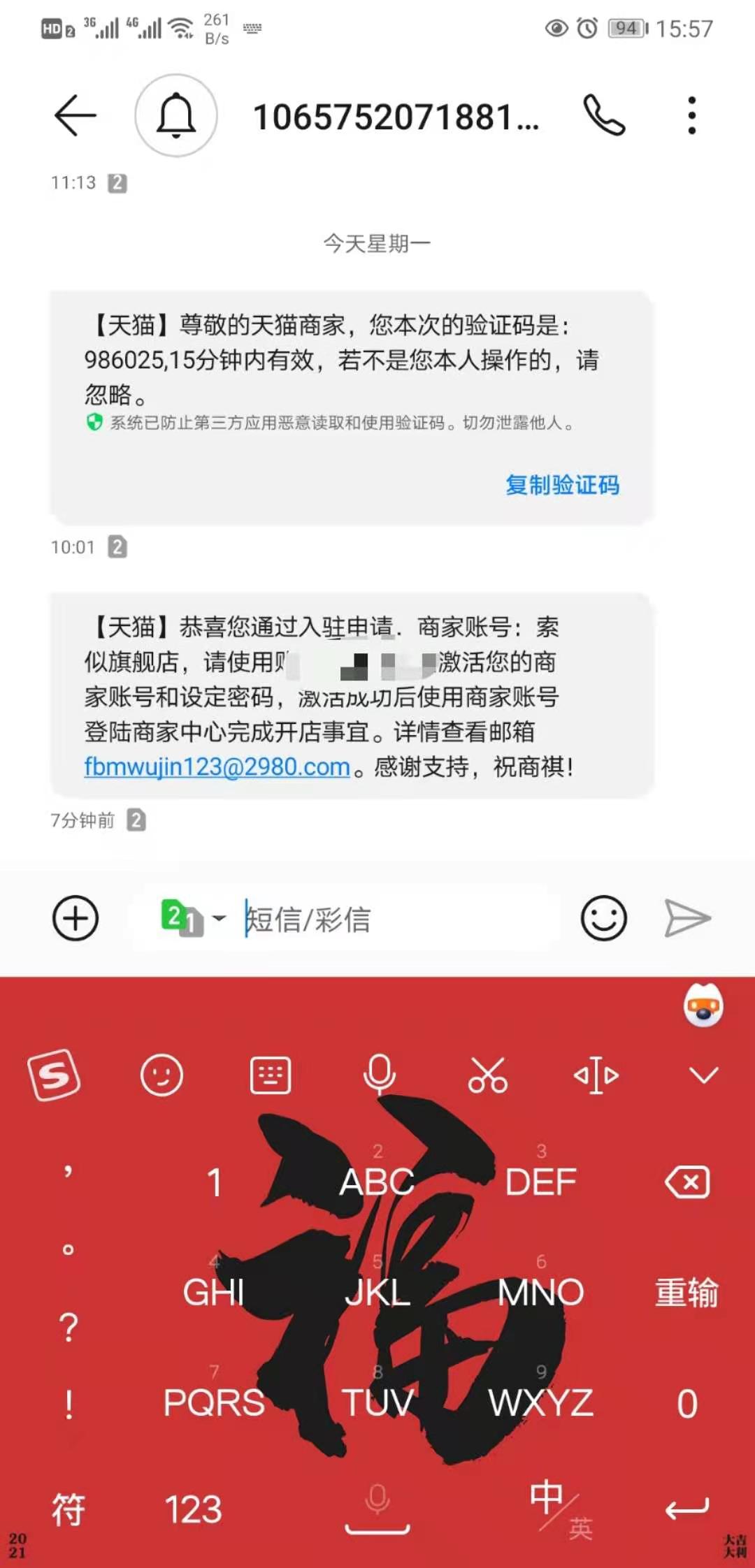Screen dimensions: 755x1568
Task: Open the plus attachment button
Action: (75, 918)
